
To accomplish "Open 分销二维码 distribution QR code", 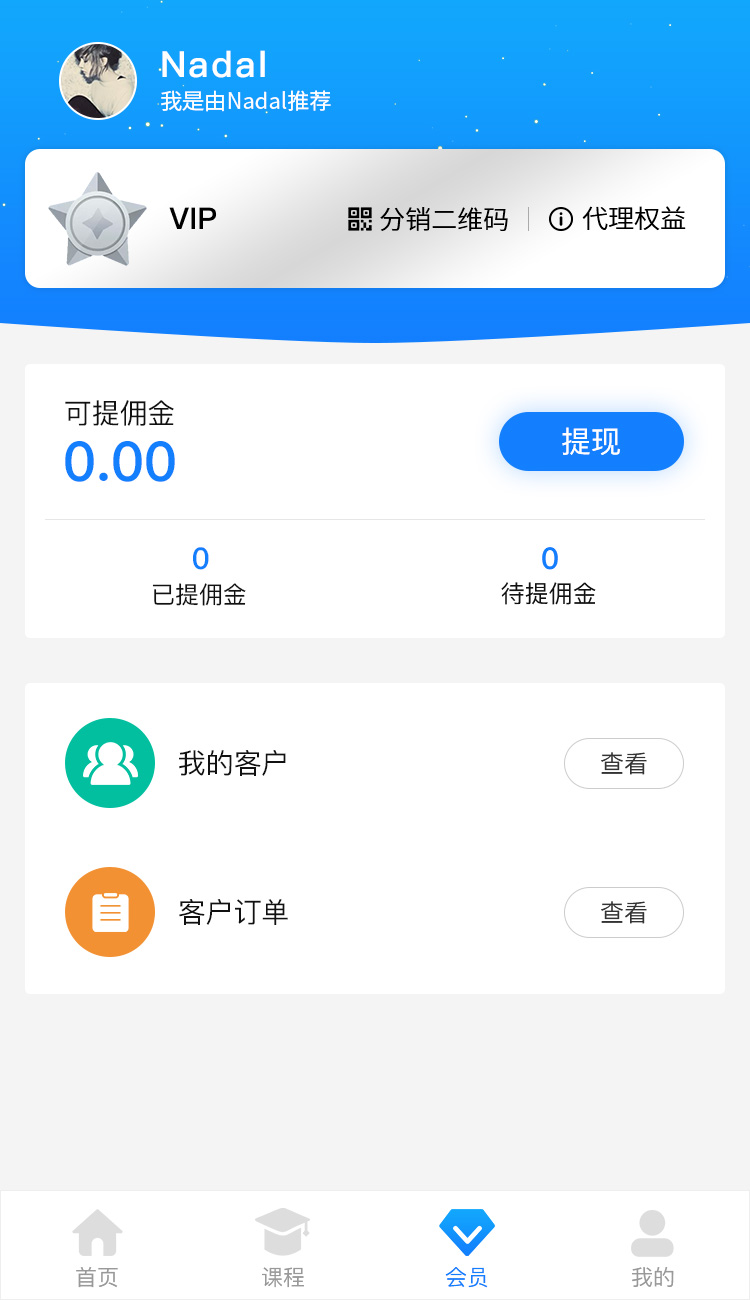I will click(428, 219).
